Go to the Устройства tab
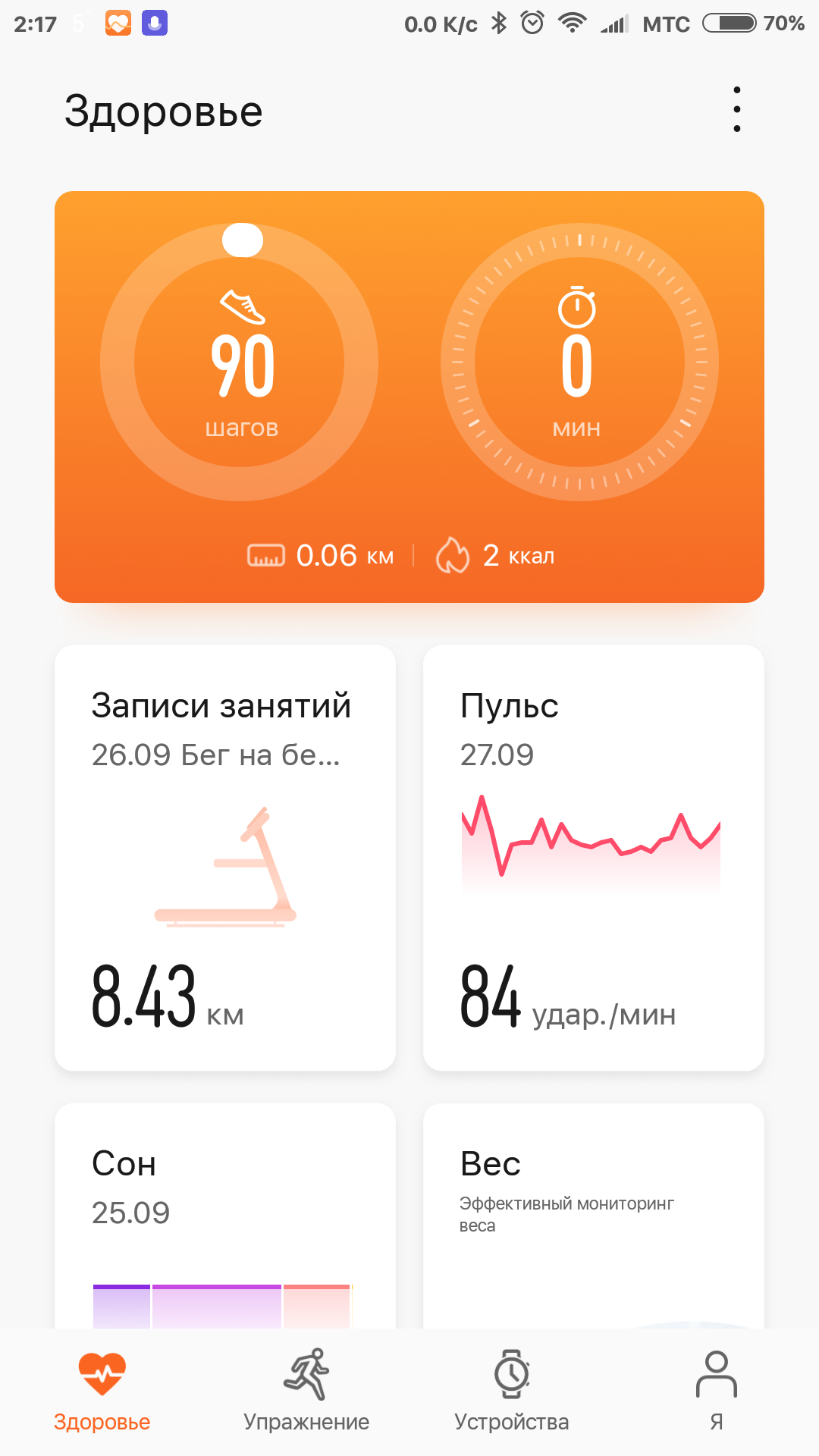Viewport: 819px width, 1456px height. tap(512, 1392)
